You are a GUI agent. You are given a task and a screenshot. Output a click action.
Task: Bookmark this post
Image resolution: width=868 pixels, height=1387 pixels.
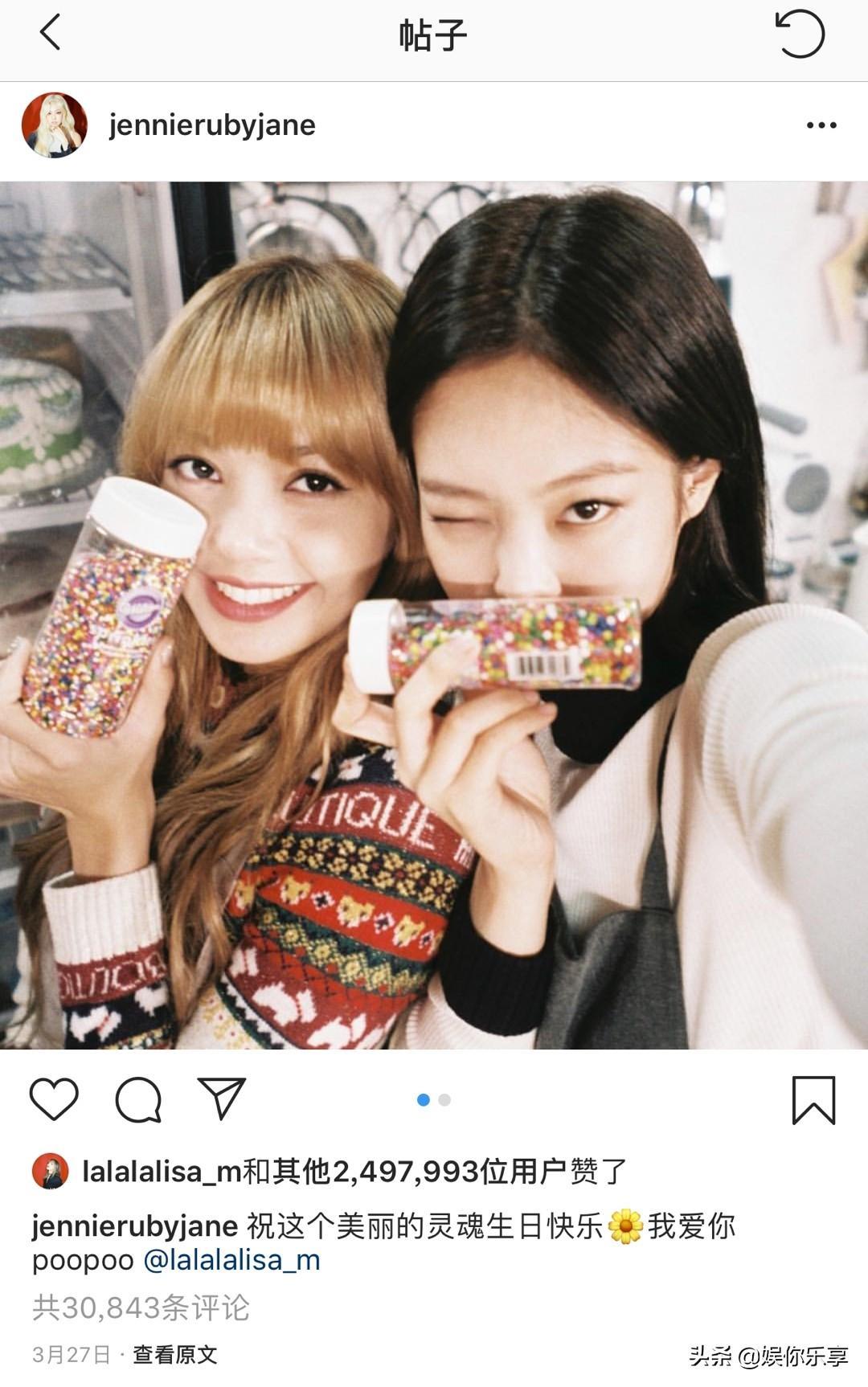813,1099
